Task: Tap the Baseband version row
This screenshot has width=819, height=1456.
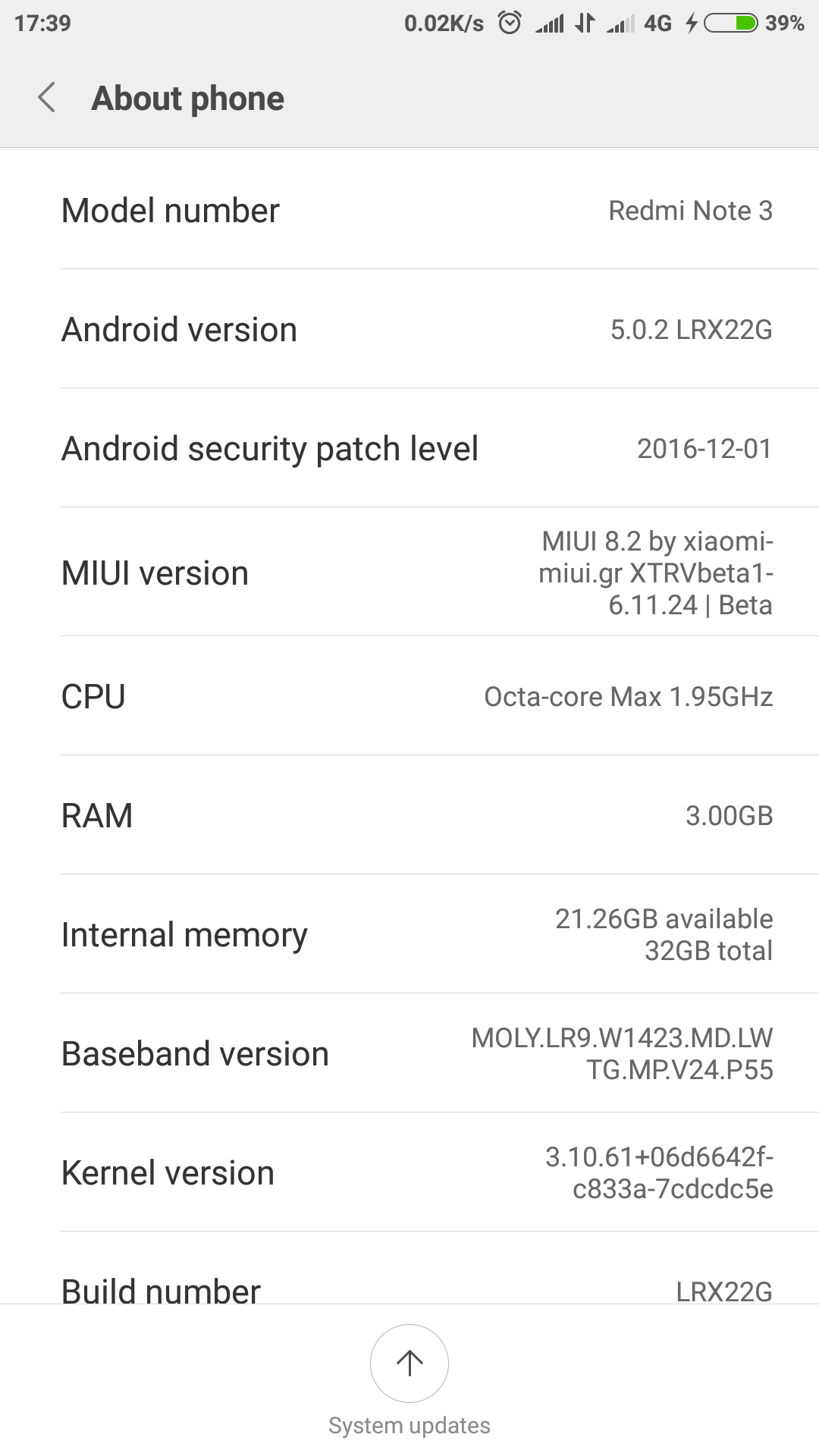Action: [x=409, y=1053]
